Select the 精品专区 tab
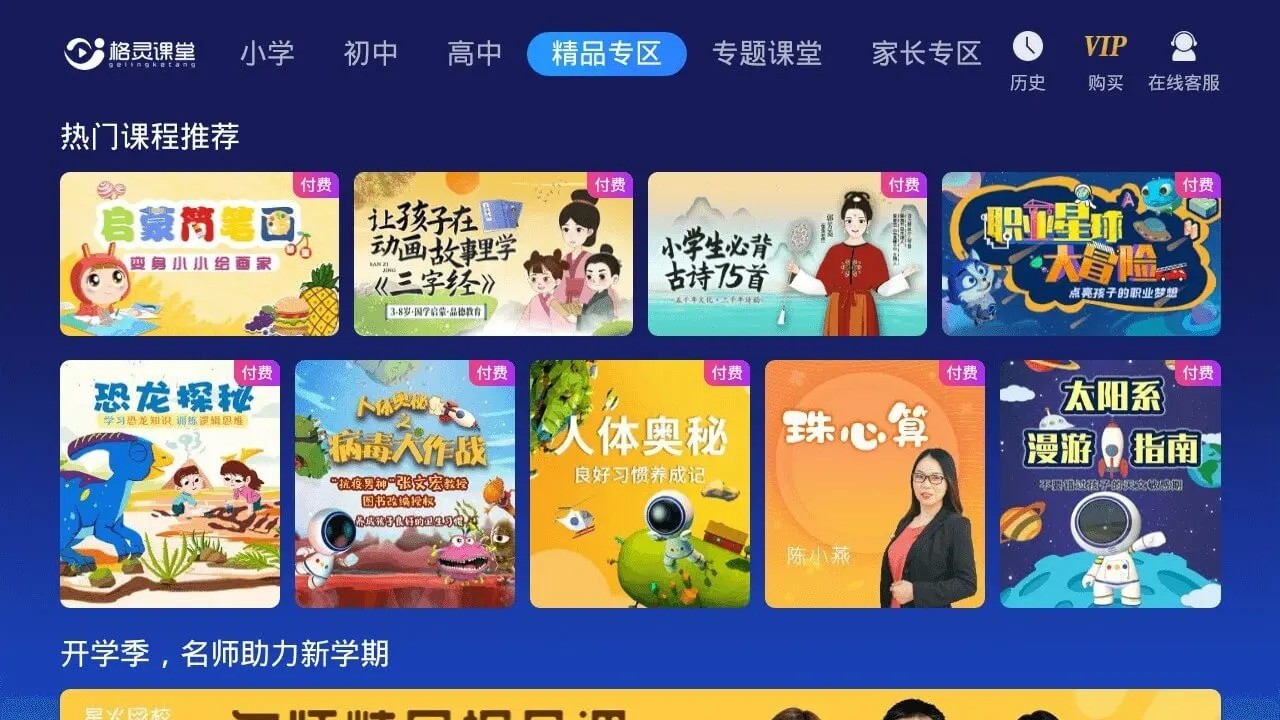This screenshot has height=720, width=1280. point(607,54)
